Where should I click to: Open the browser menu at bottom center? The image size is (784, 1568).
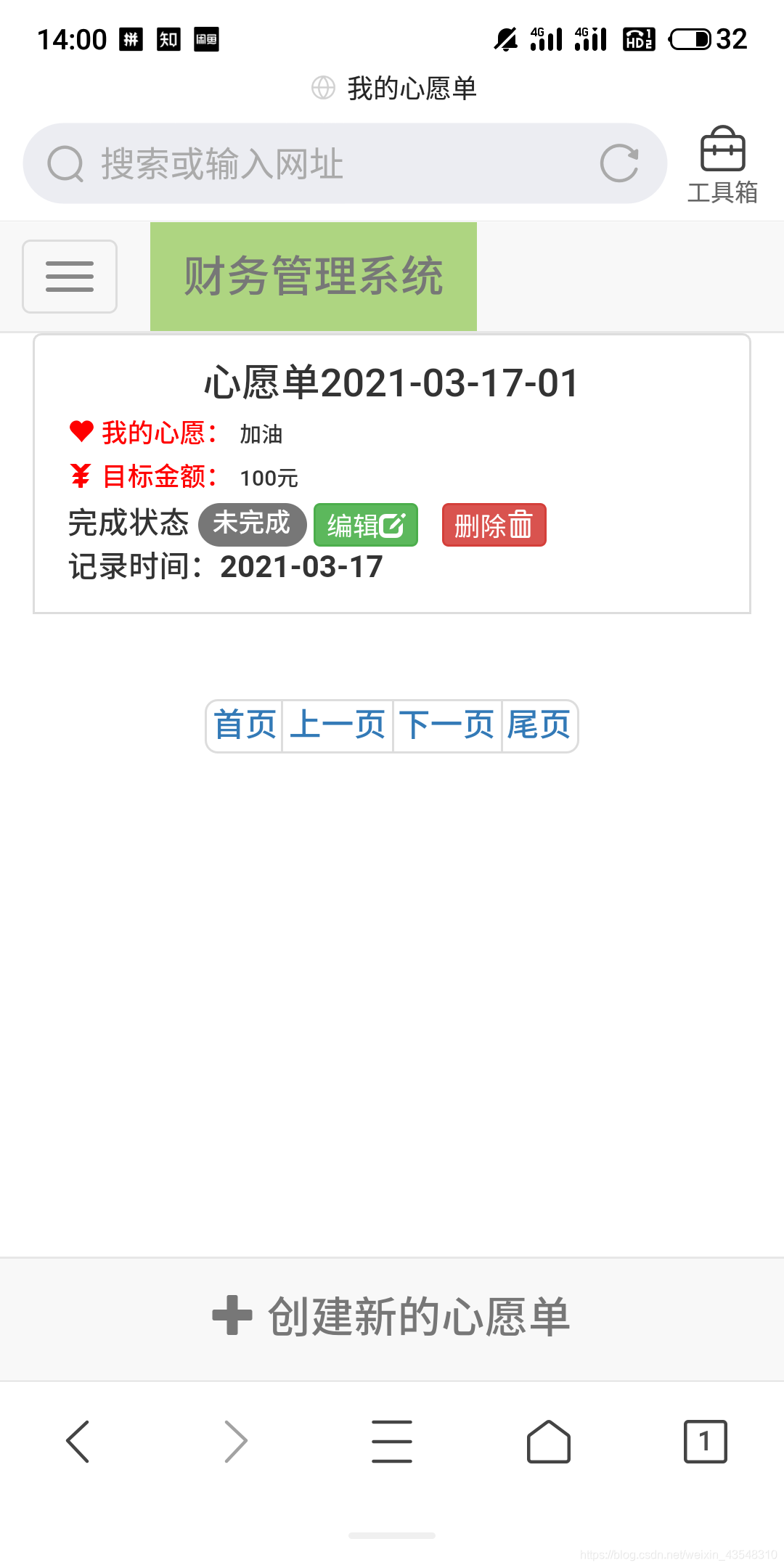pos(392,1441)
